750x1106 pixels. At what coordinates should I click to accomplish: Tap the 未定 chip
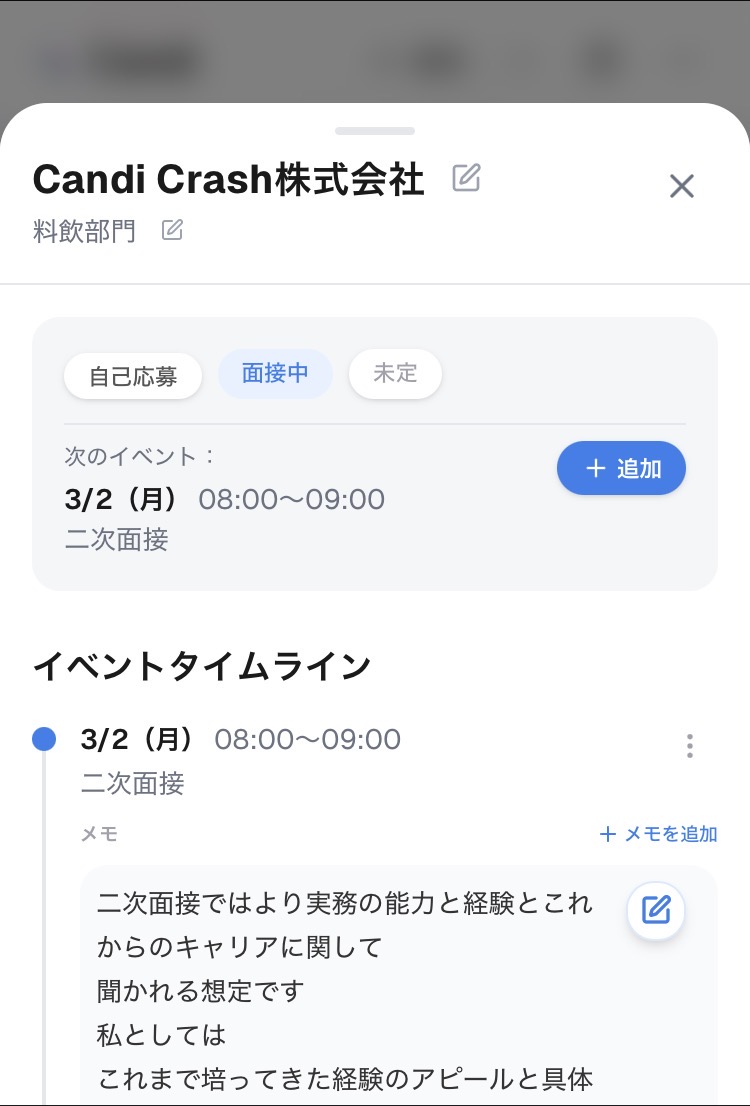click(395, 374)
